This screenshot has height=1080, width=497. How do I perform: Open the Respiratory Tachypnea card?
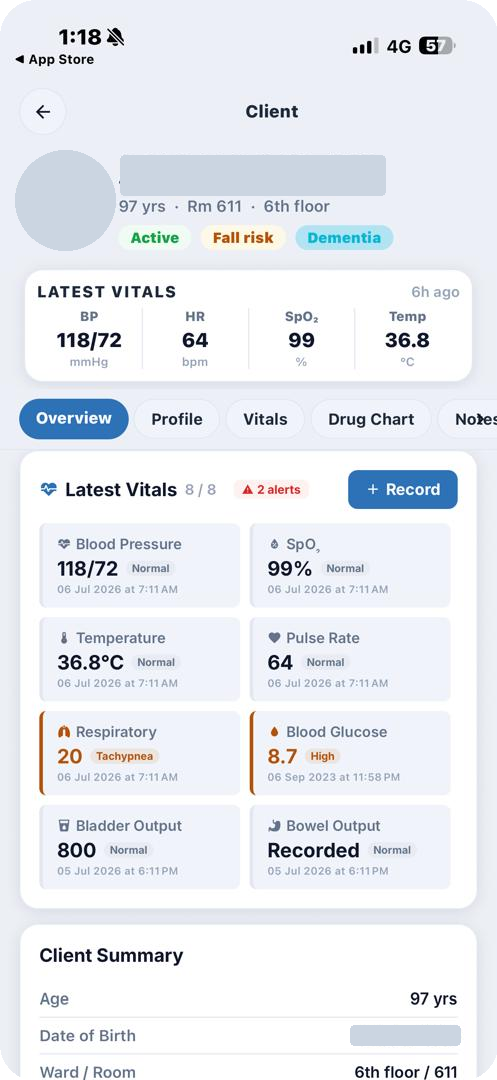pos(140,753)
